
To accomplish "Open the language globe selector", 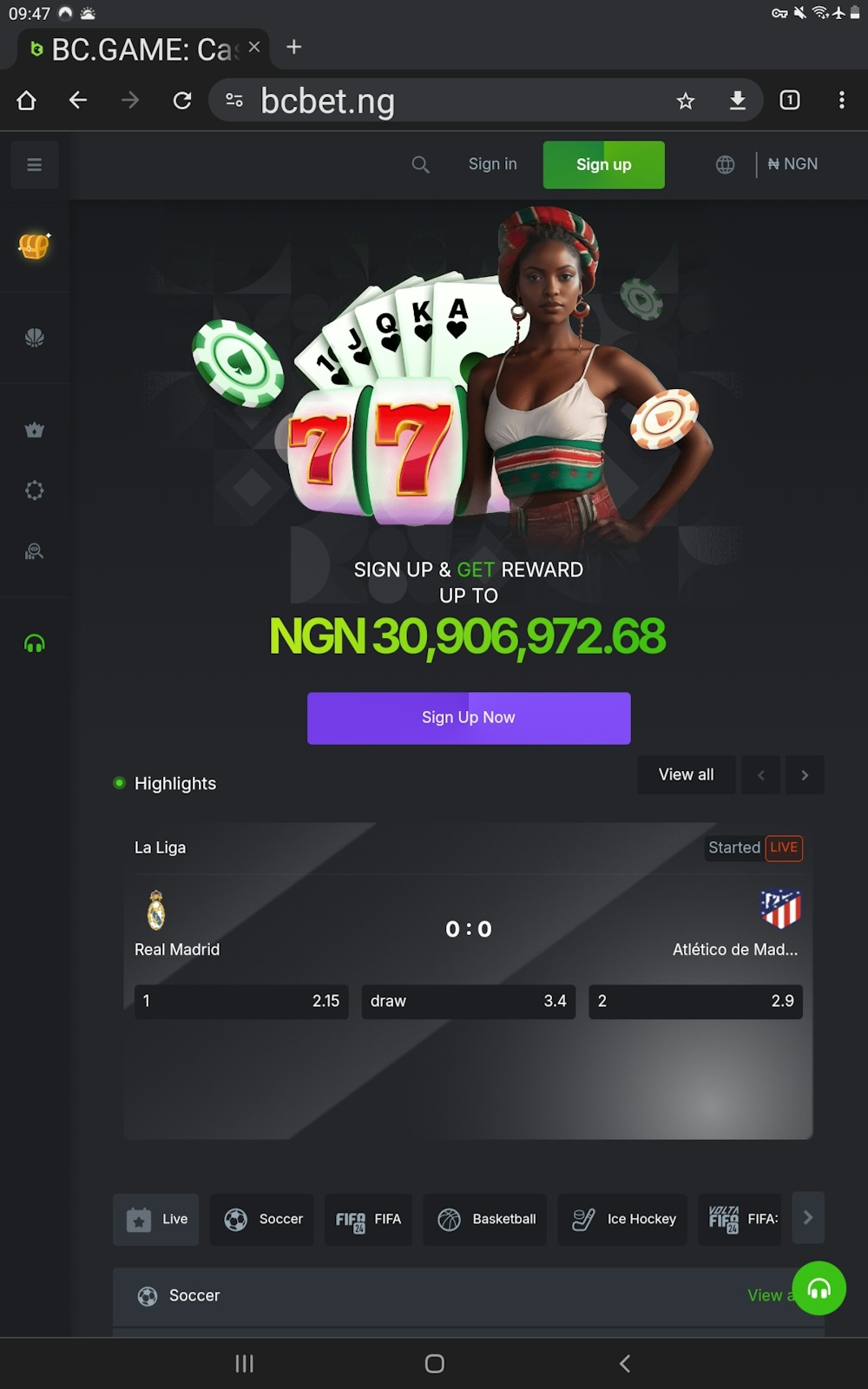I will click(725, 165).
